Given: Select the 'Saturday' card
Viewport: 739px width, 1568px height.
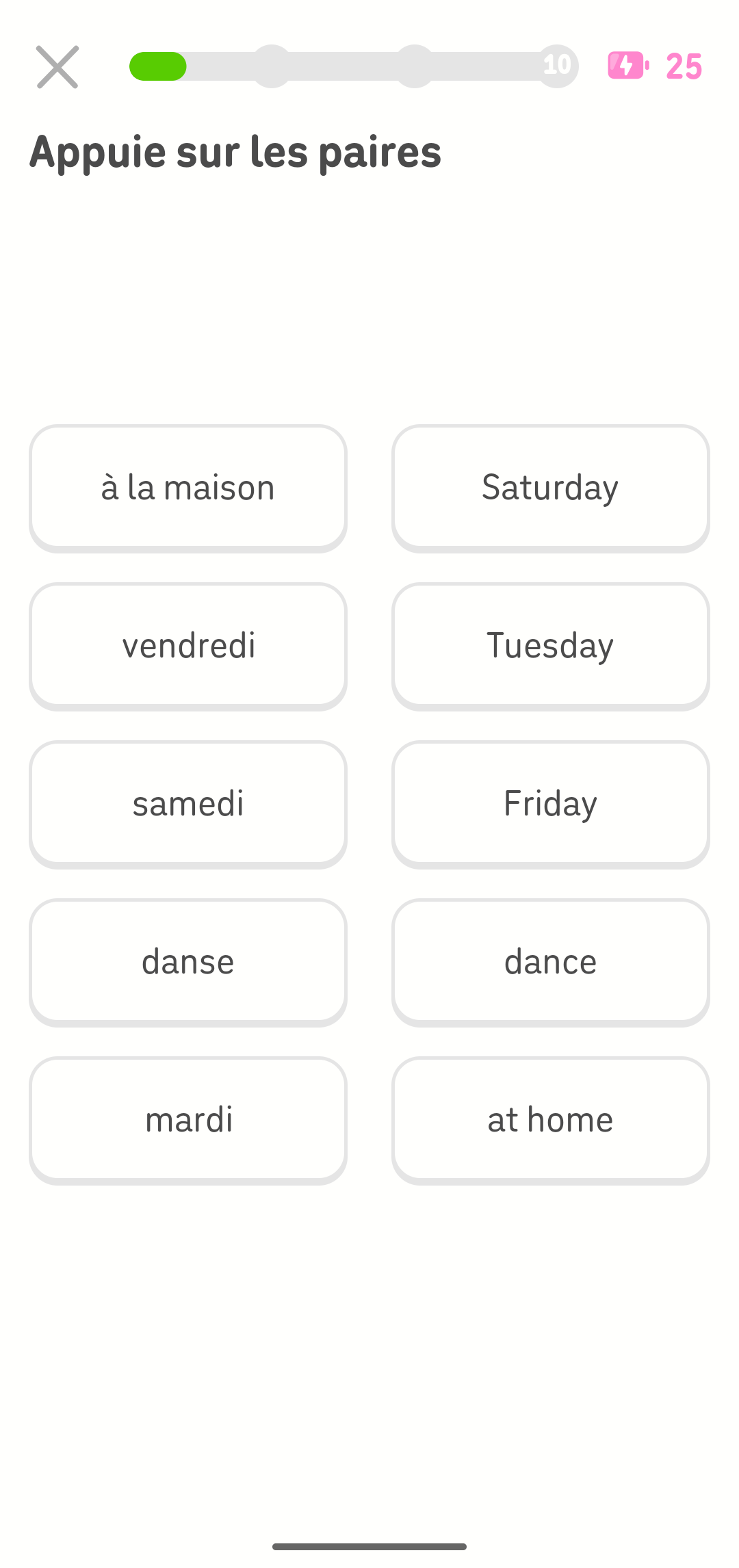Looking at the screenshot, I should click(550, 487).
